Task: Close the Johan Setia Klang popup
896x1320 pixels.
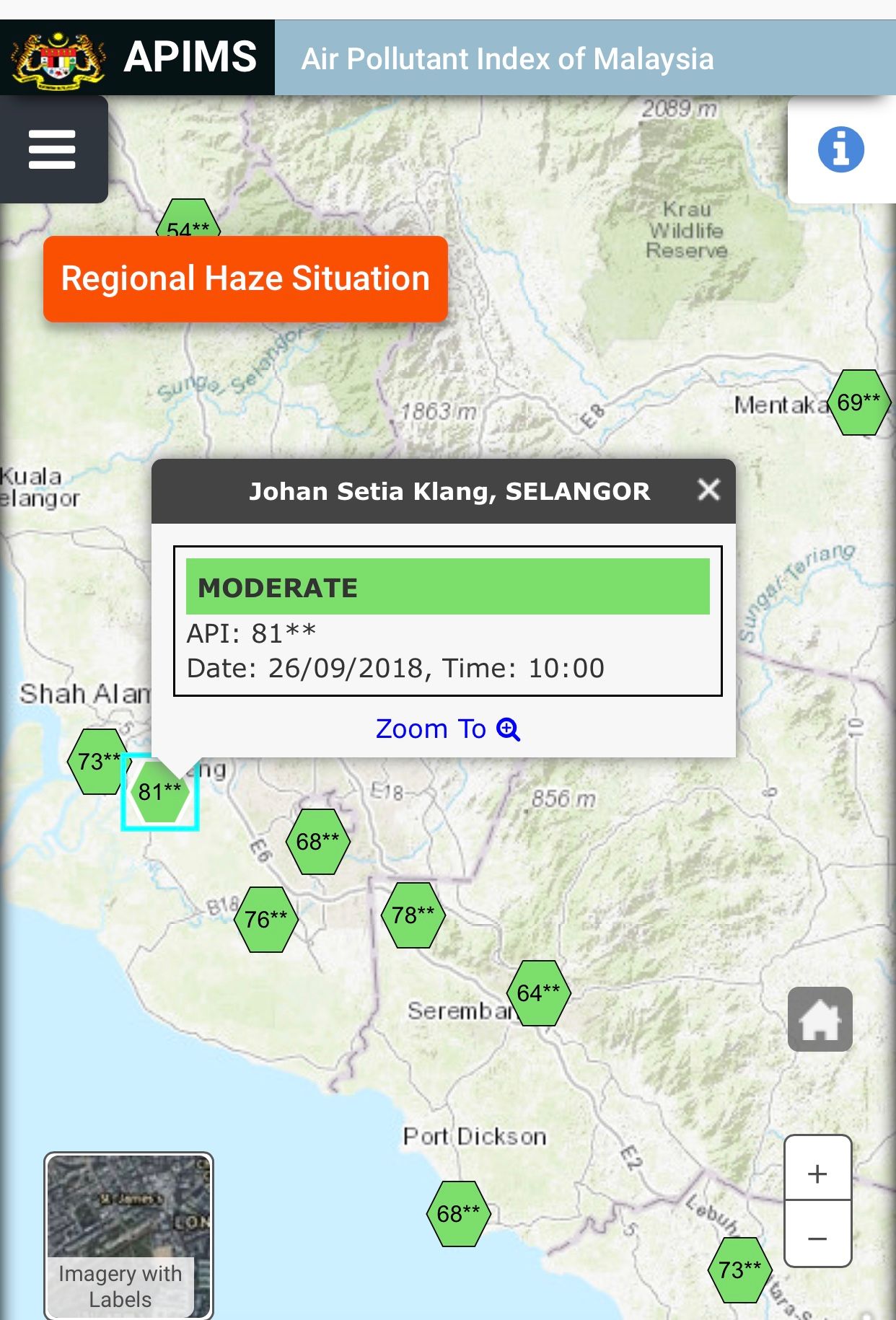Action: pos(708,490)
